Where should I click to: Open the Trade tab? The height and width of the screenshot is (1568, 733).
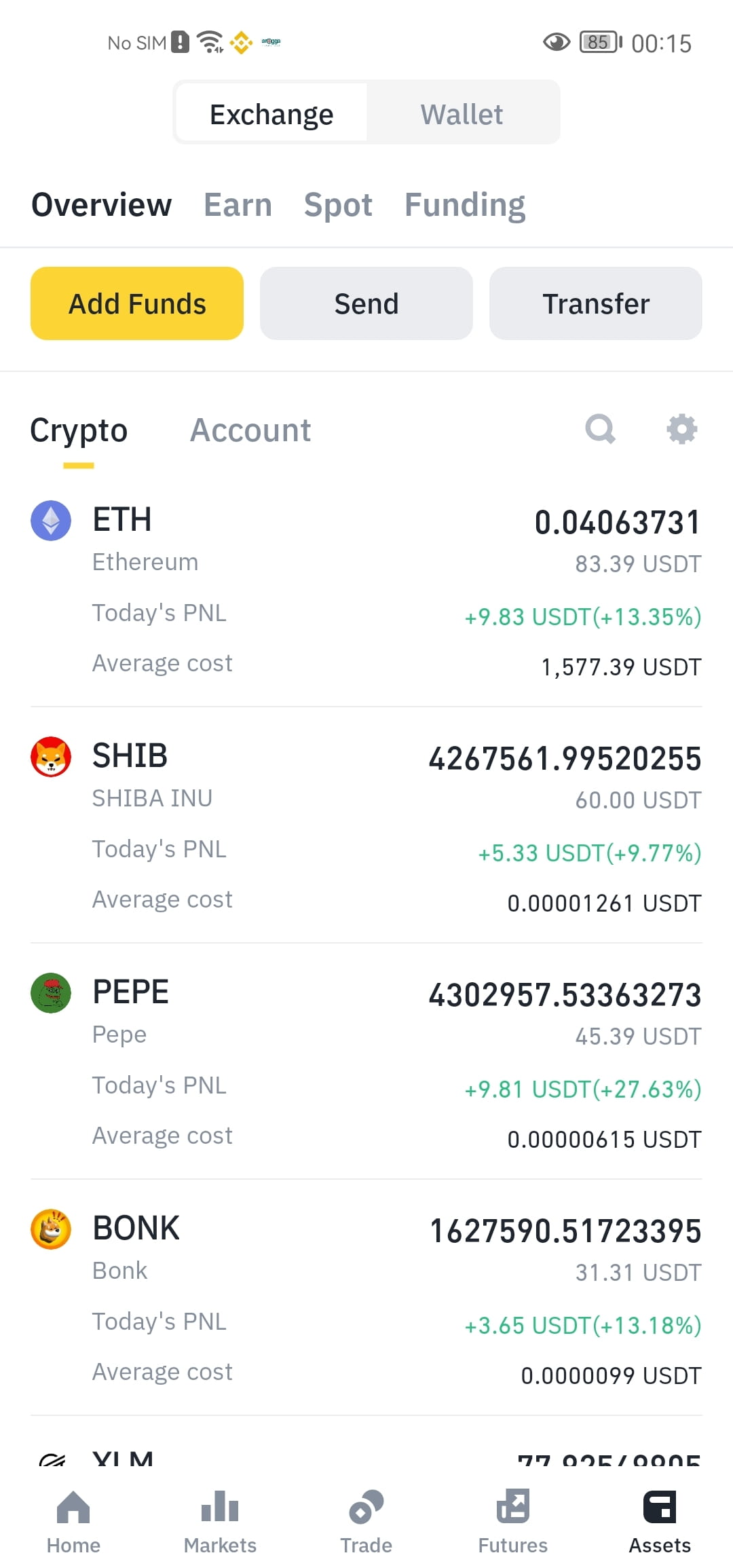[366, 1522]
